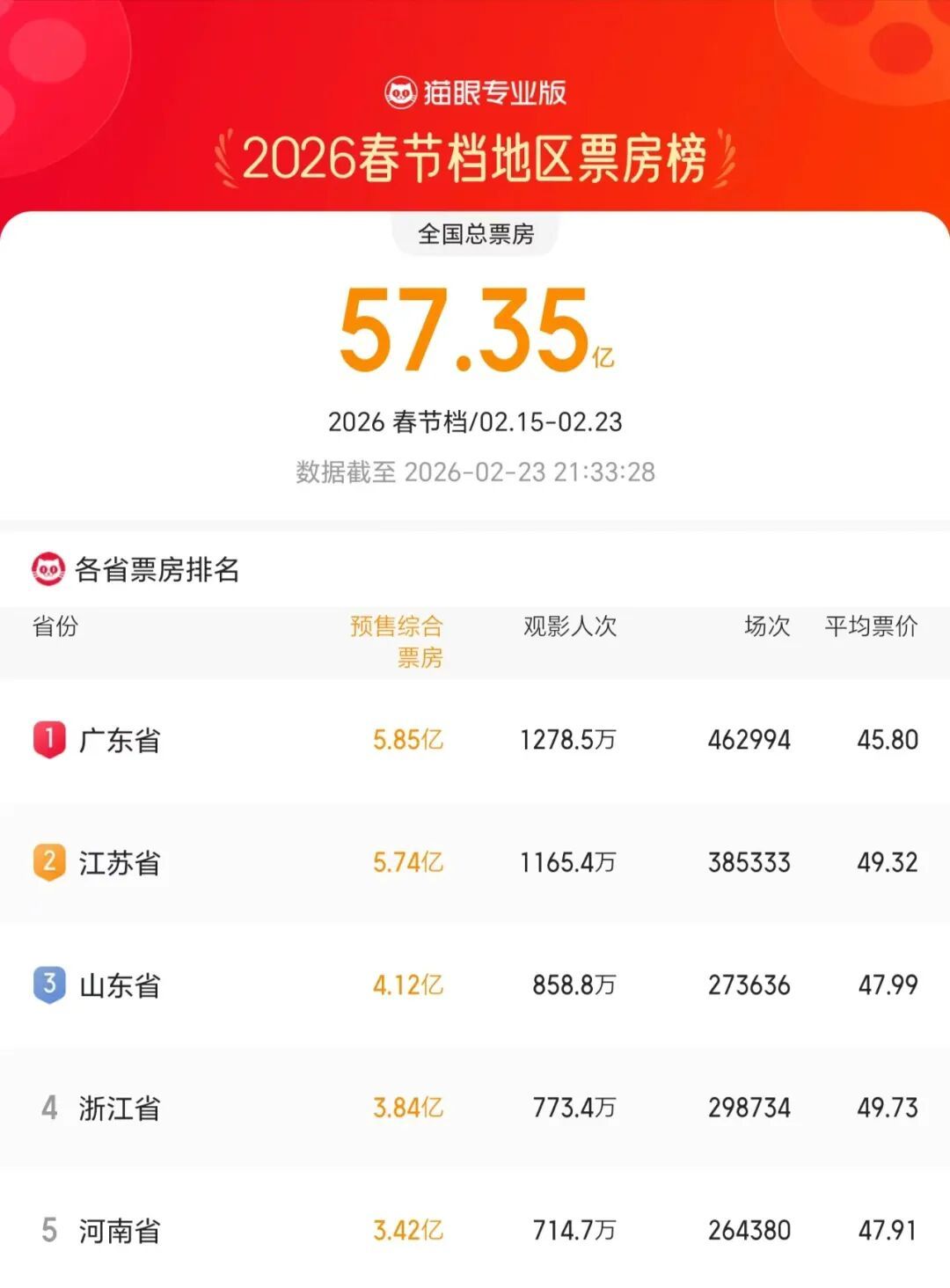The image size is (950, 1288).
Task: Select the cat icon beside 各省票房排名
Action: pyautogui.click(x=50, y=567)
